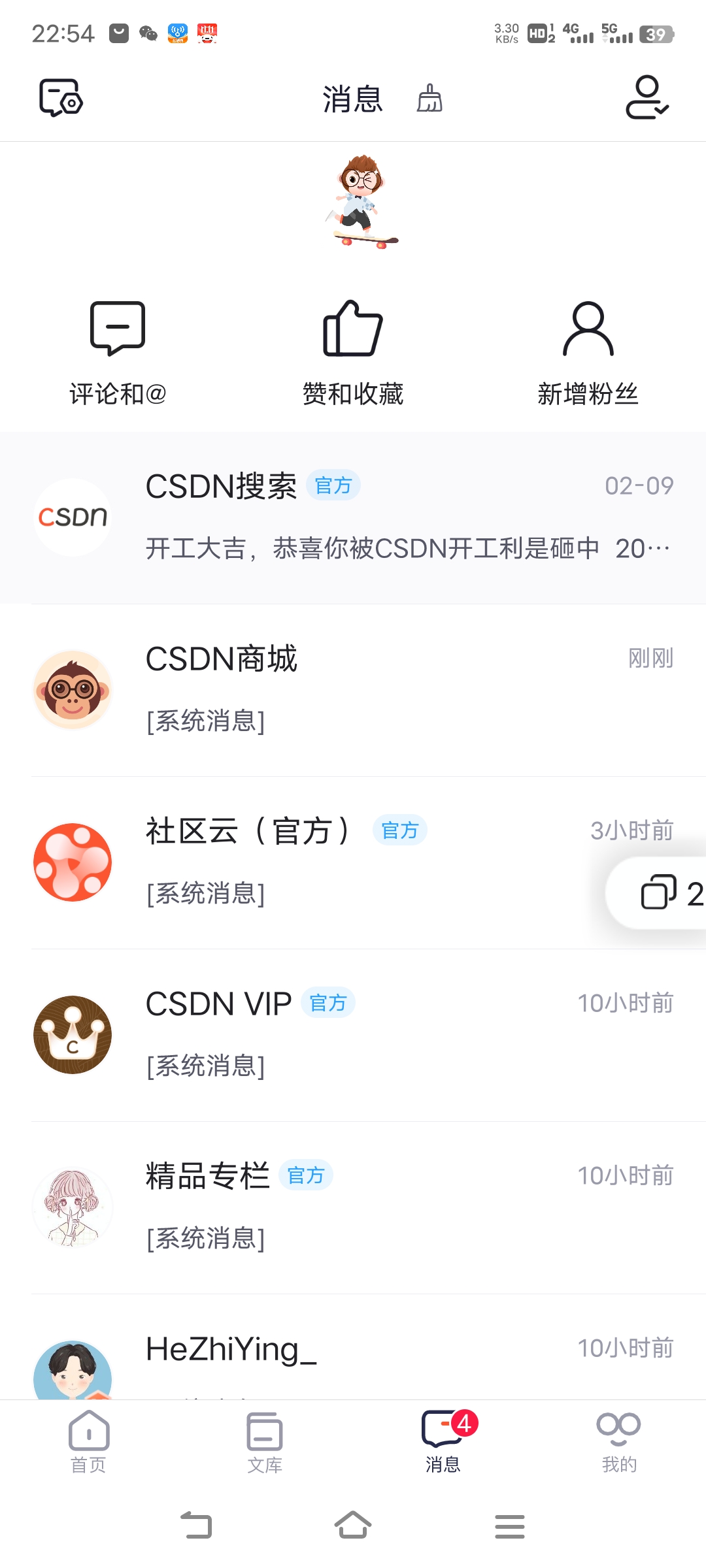Open 赞和收藏 notifications
Image resolution: width=706 pixels, height=1568 pixels.
353,353
